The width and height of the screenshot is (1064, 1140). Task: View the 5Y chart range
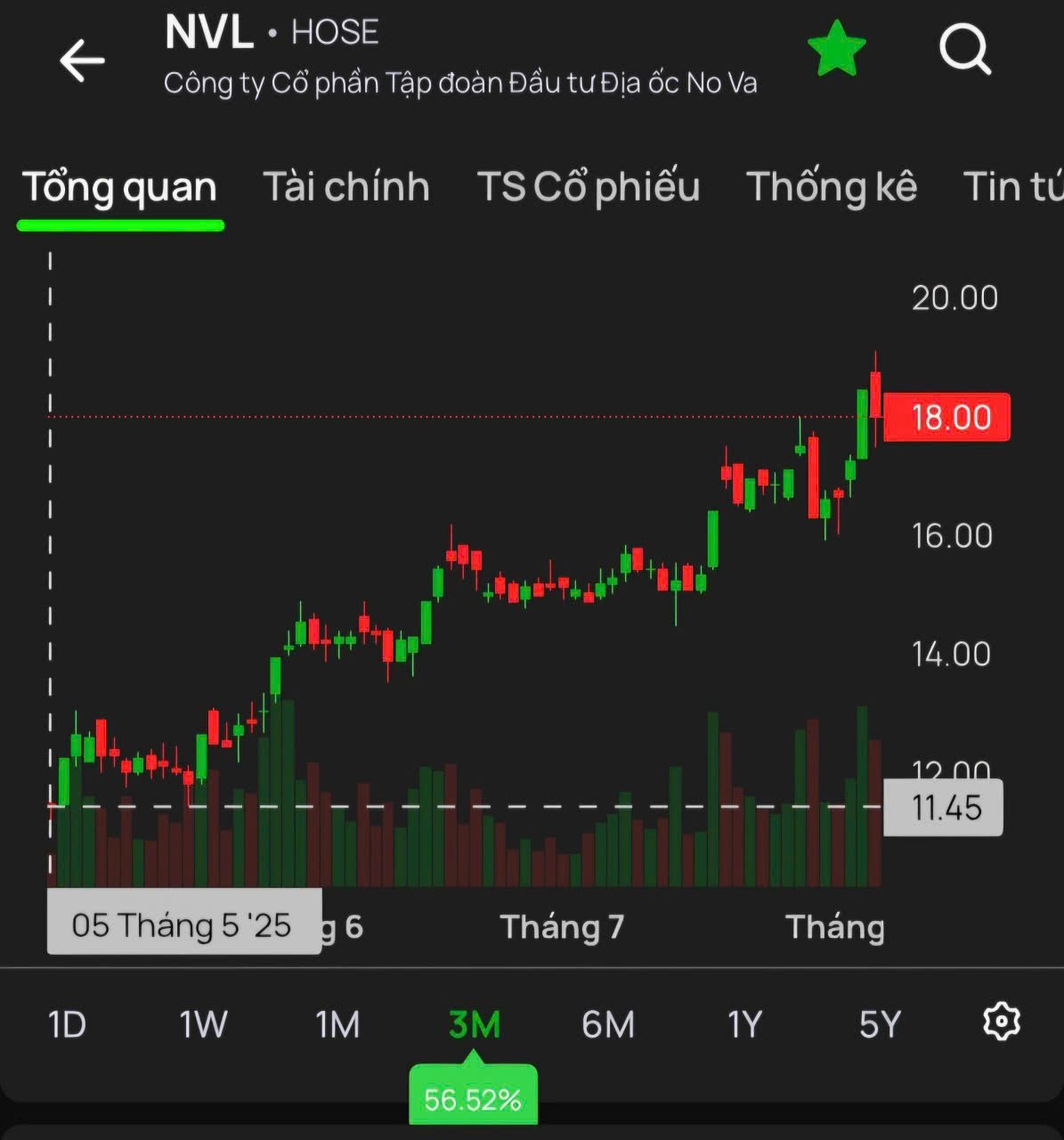coord(880,1024)
